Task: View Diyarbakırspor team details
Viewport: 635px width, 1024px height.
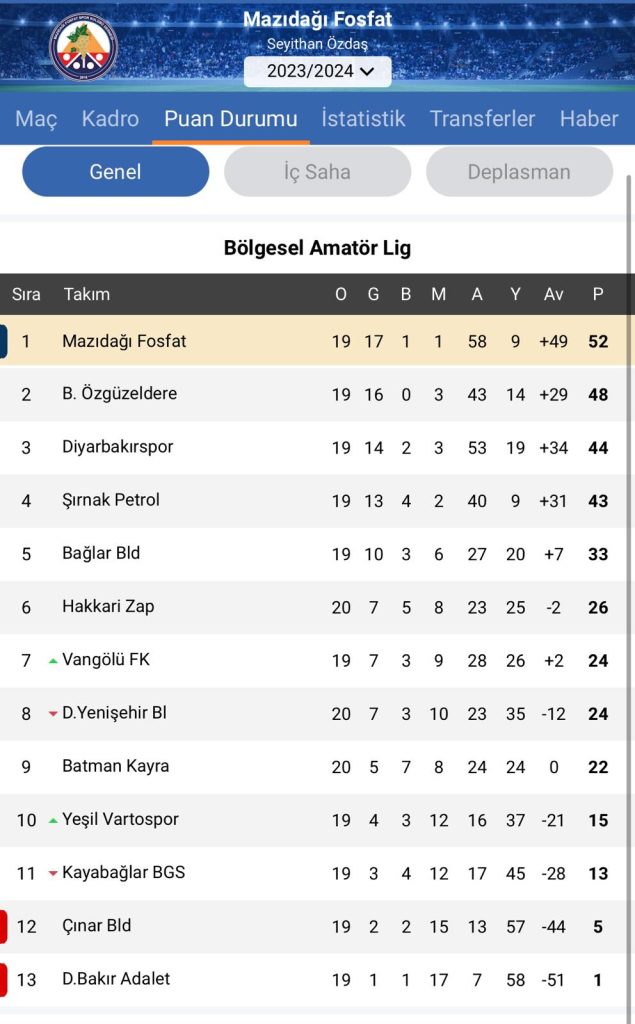Action: click(x=117, y=447)
